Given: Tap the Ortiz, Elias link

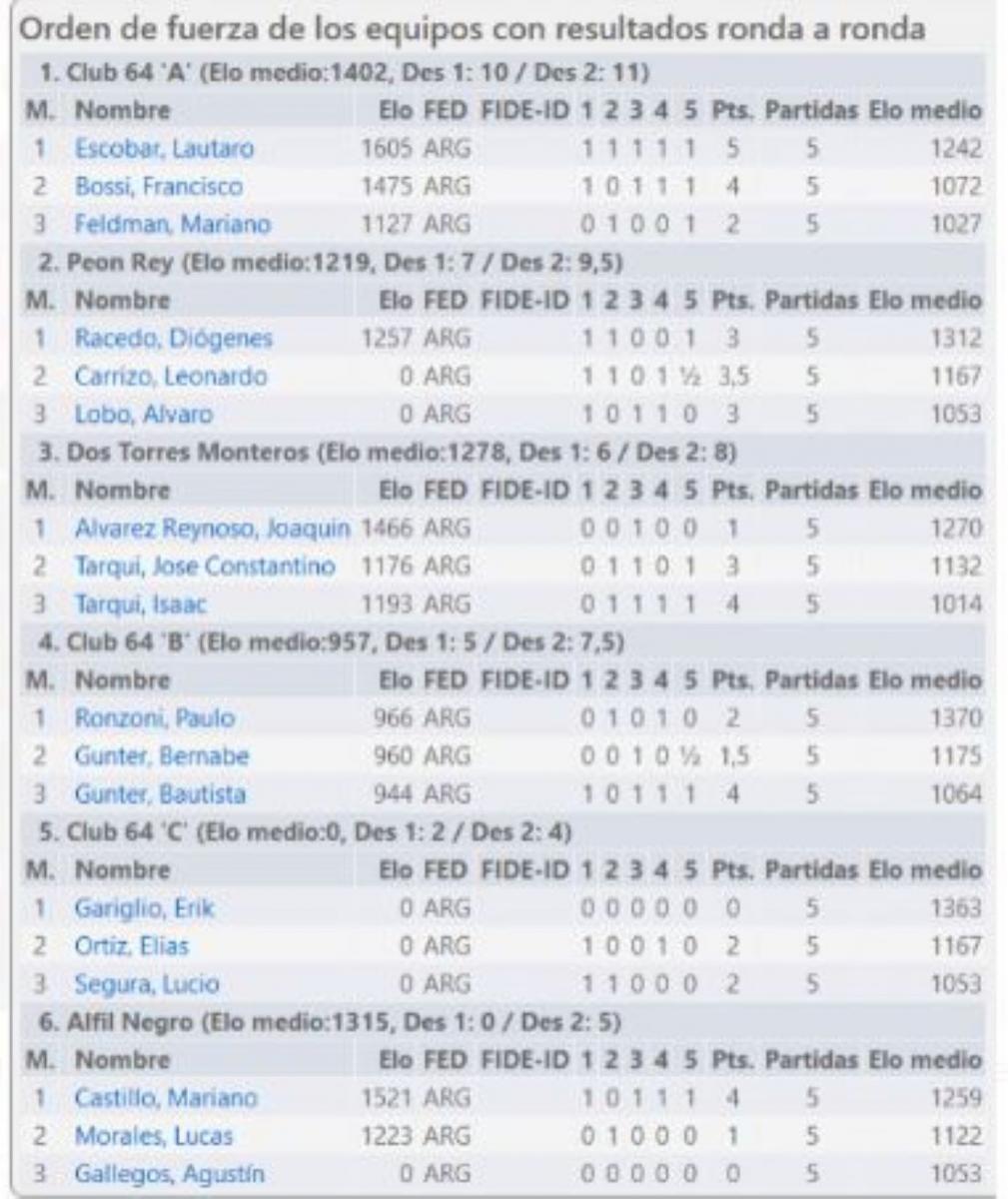Looking at the screenshot, I should pyautogui.click(x=131, y=946).
